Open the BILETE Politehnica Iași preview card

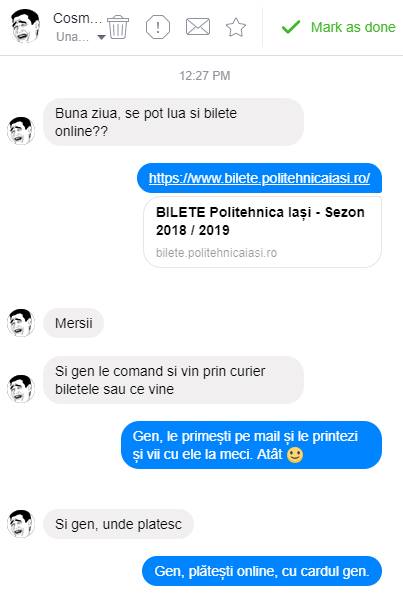click(262, 232)
